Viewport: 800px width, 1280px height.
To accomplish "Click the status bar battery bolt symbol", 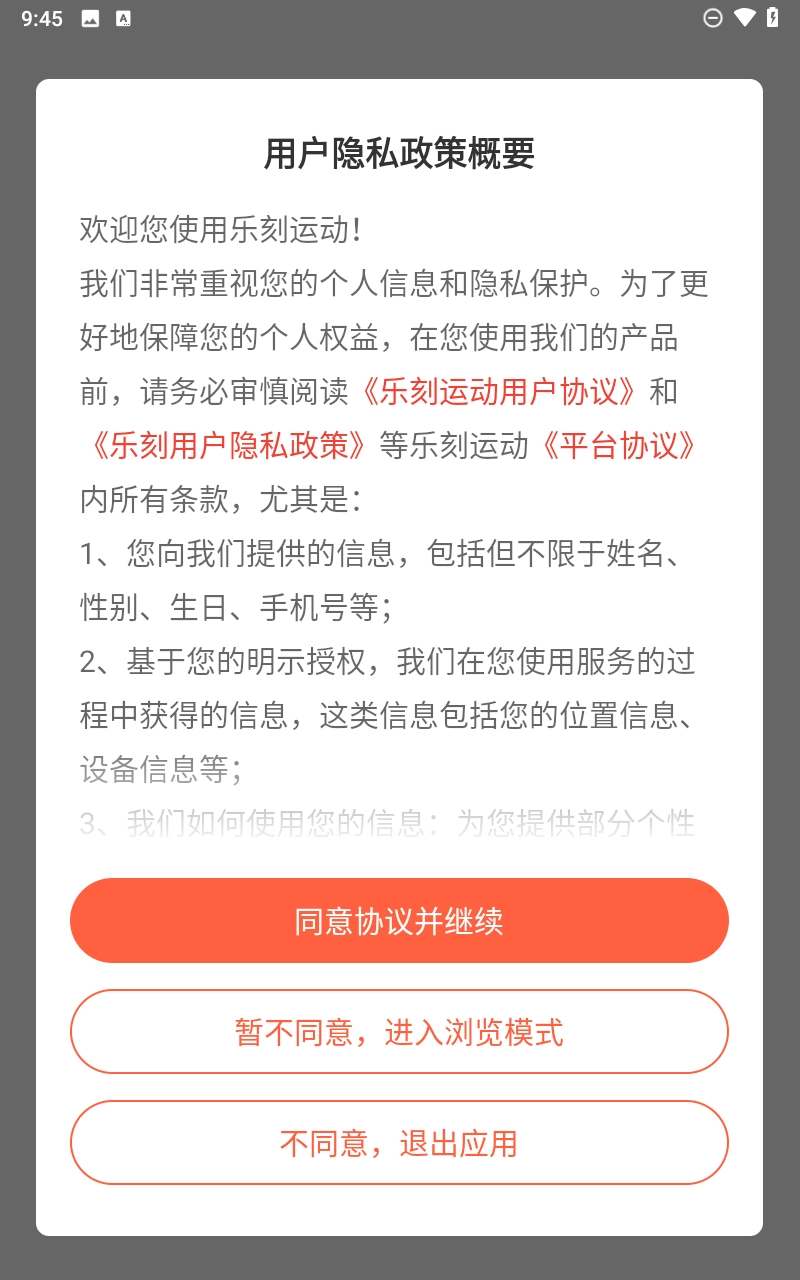I will pos(775,18).
